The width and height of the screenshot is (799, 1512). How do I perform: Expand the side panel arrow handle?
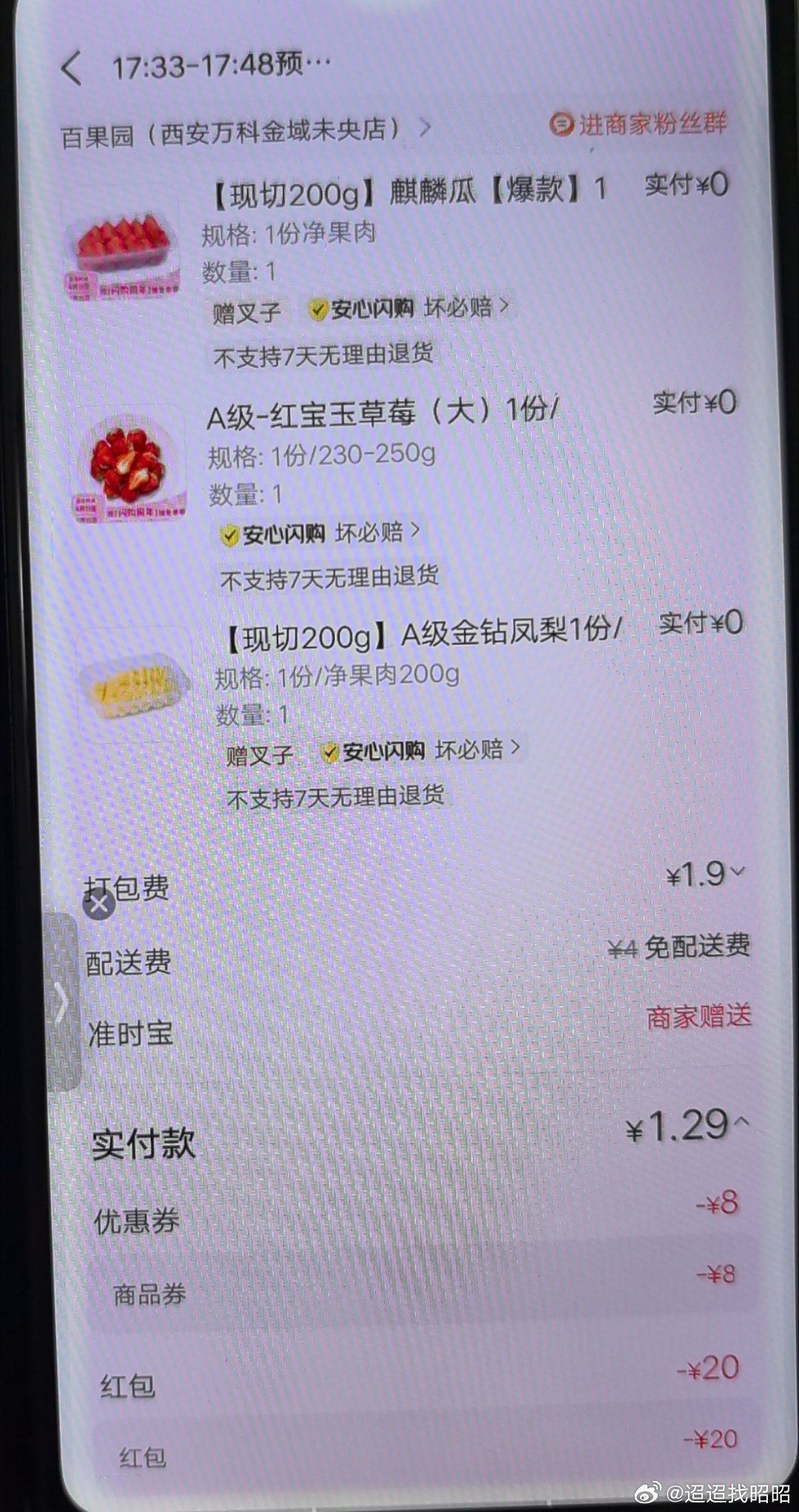(64, 1002)
